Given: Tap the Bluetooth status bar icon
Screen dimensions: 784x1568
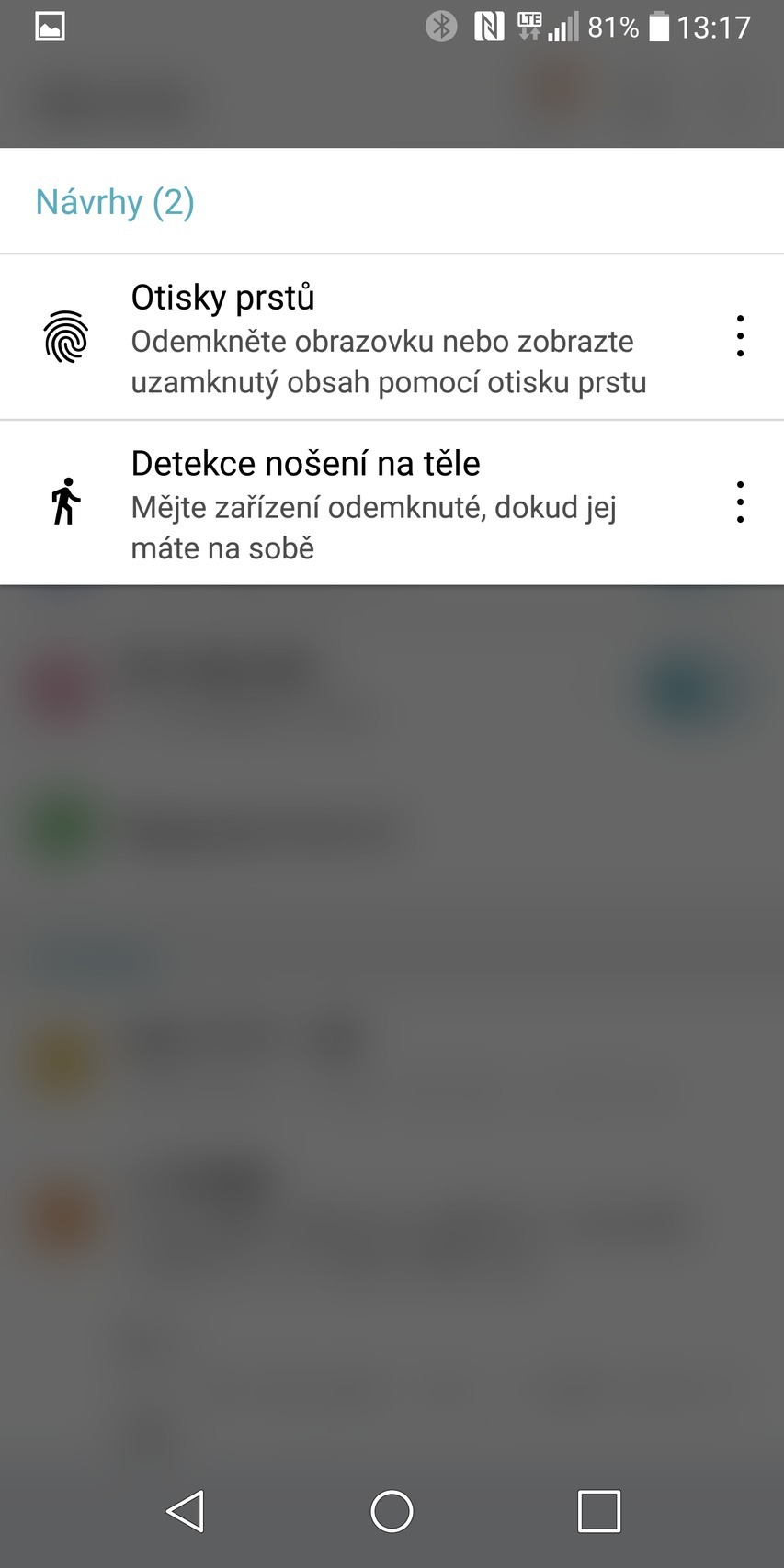Looking at the screenshot, I should [x=440, y=26].
